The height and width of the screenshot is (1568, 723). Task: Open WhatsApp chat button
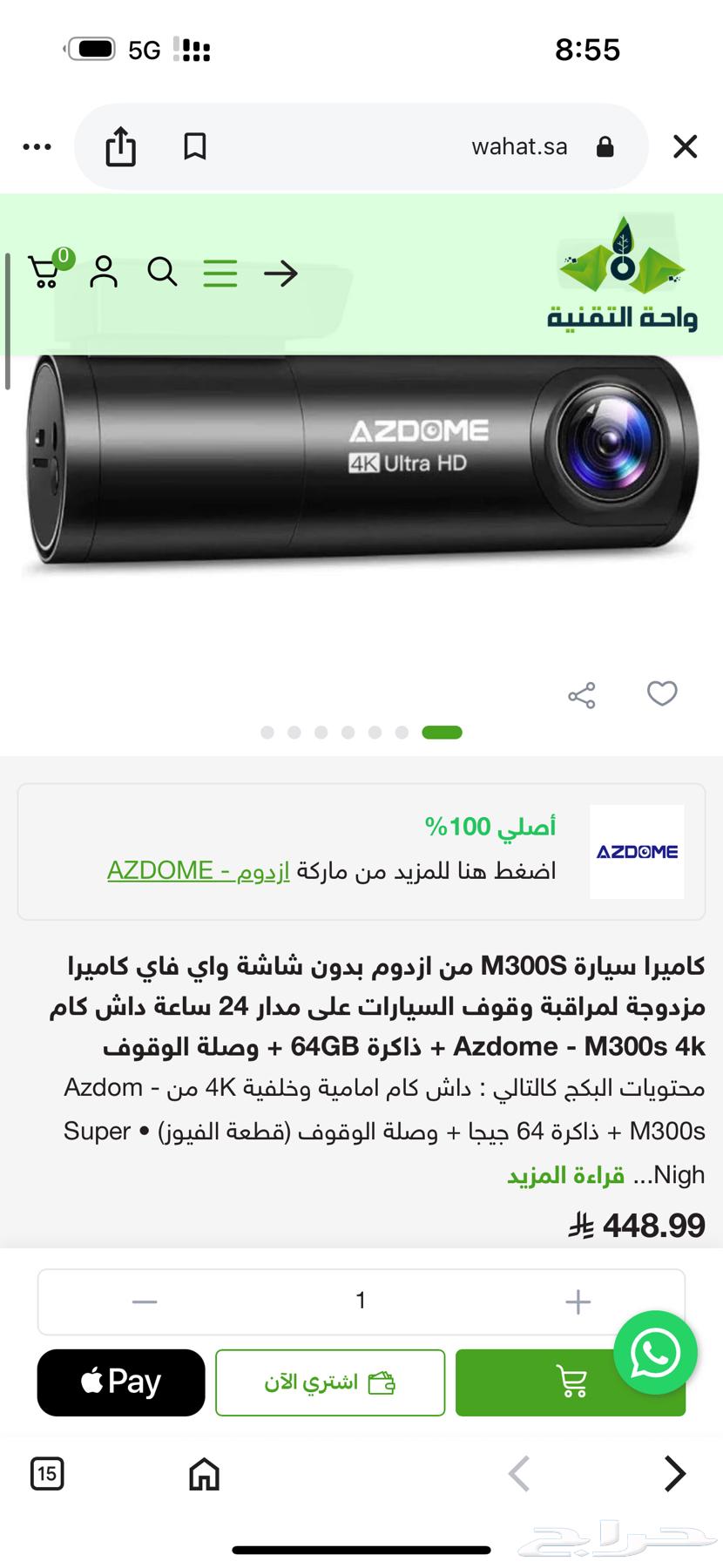pyautogui.click(x=655, y=1351)
